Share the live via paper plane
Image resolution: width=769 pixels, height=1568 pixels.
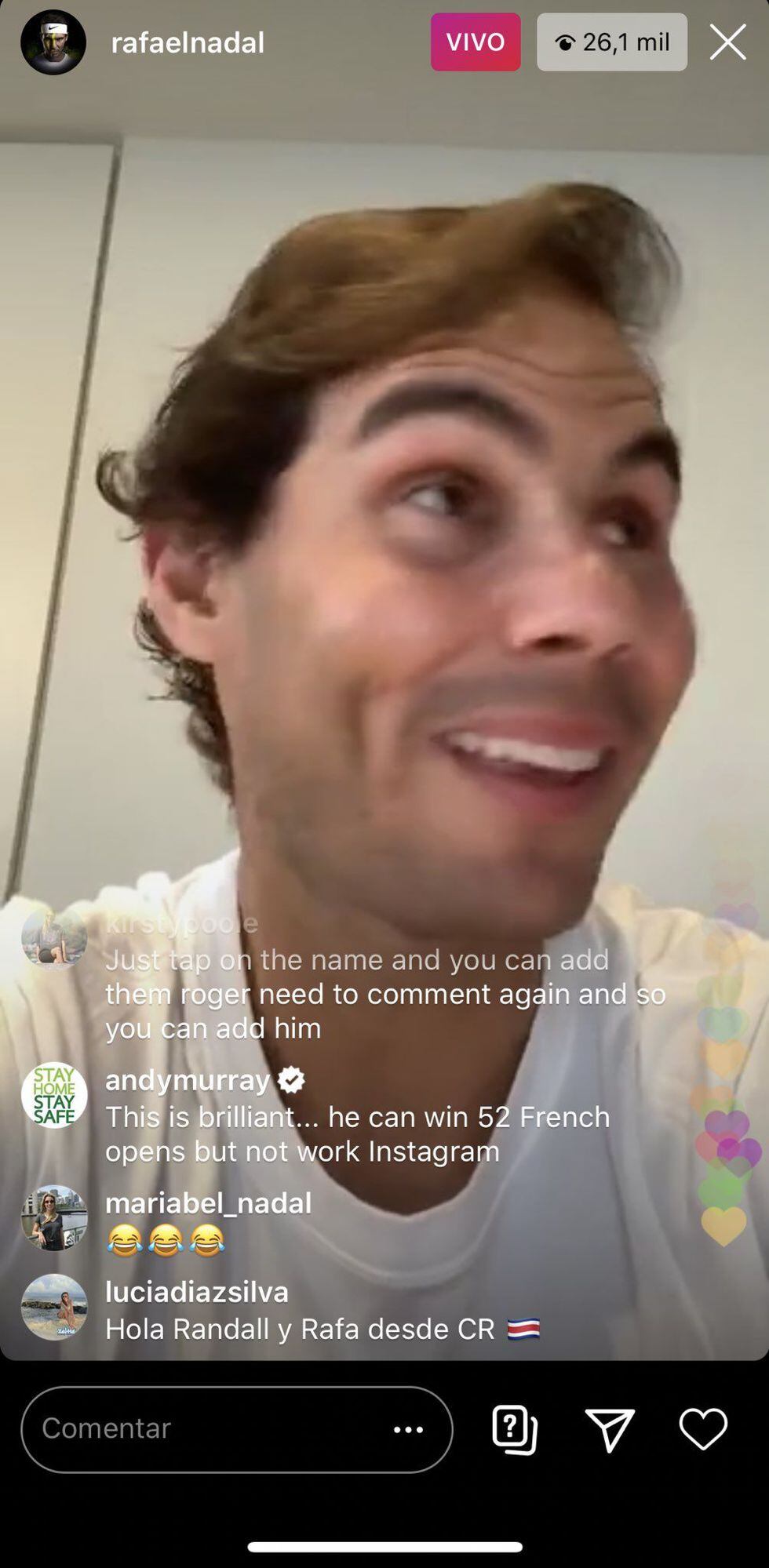point(610,1429)
